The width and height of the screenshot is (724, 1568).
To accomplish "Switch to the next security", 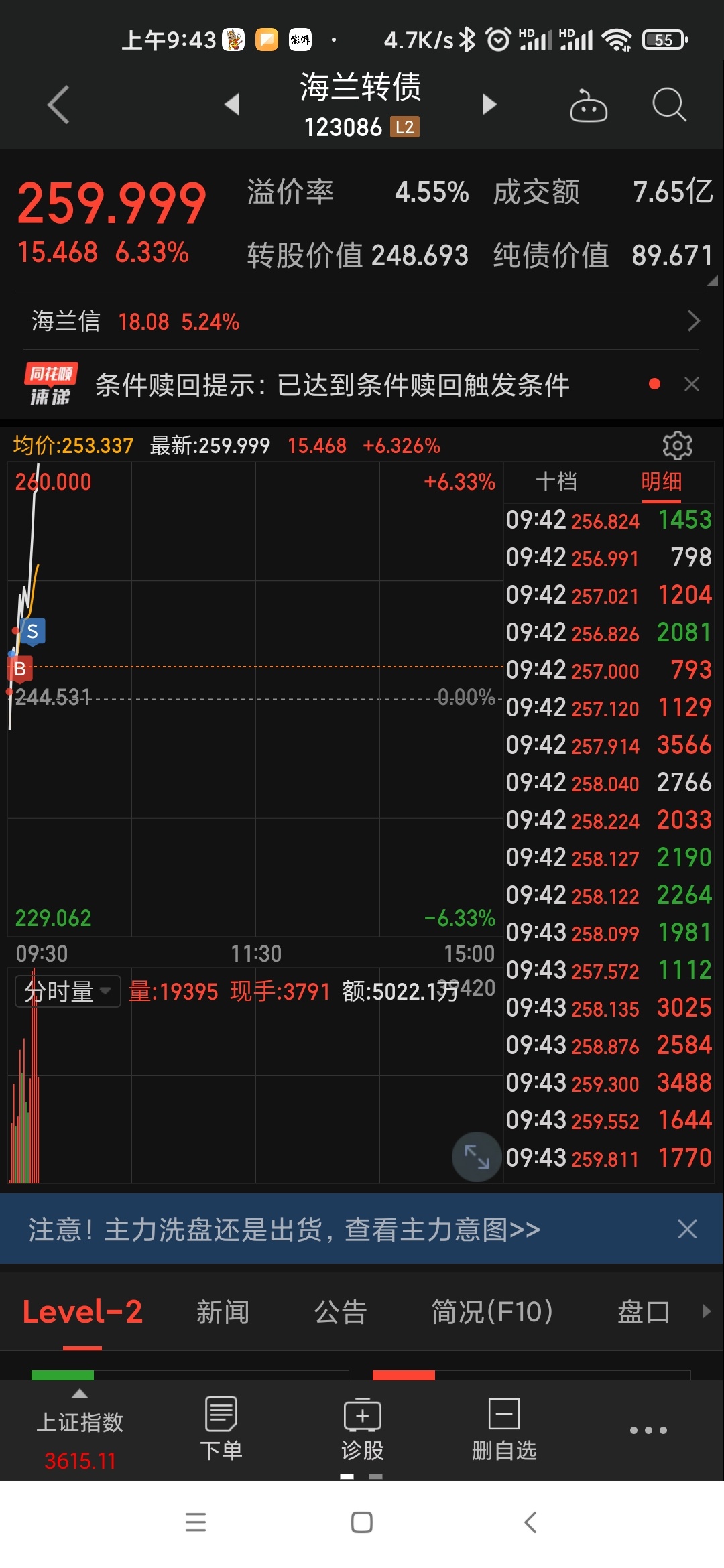I will 489,105.
